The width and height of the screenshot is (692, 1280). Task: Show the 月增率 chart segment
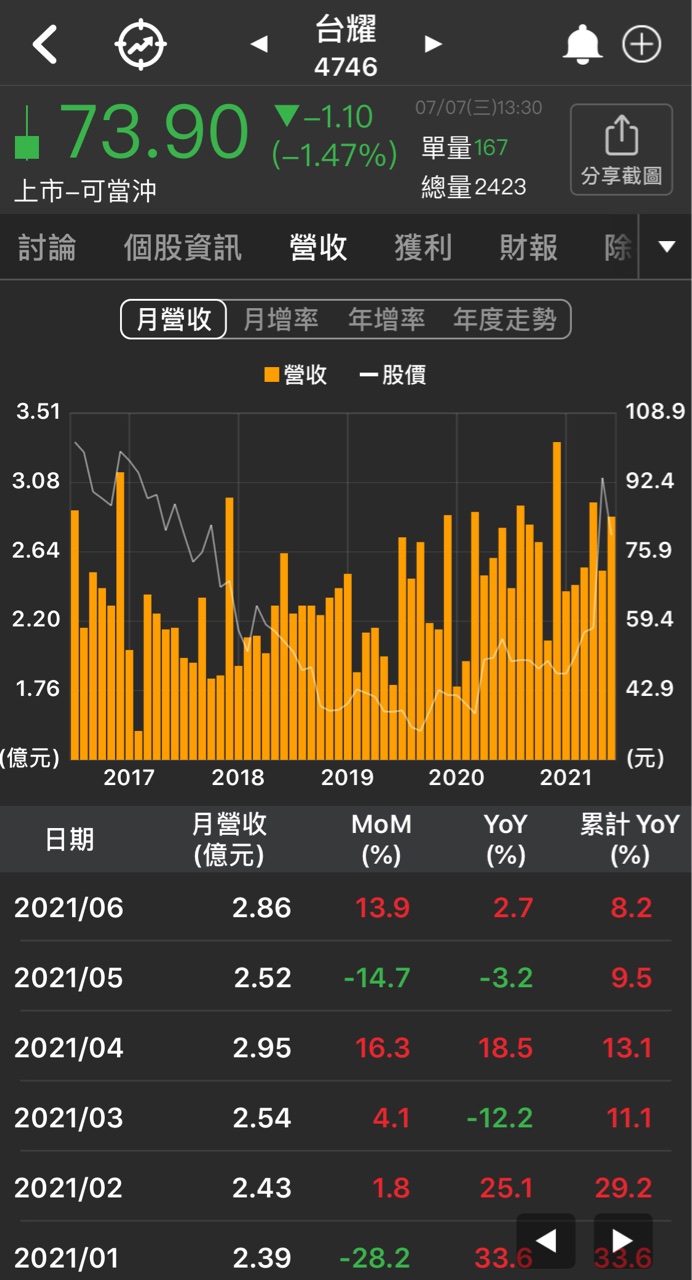(x=281, y=320)
